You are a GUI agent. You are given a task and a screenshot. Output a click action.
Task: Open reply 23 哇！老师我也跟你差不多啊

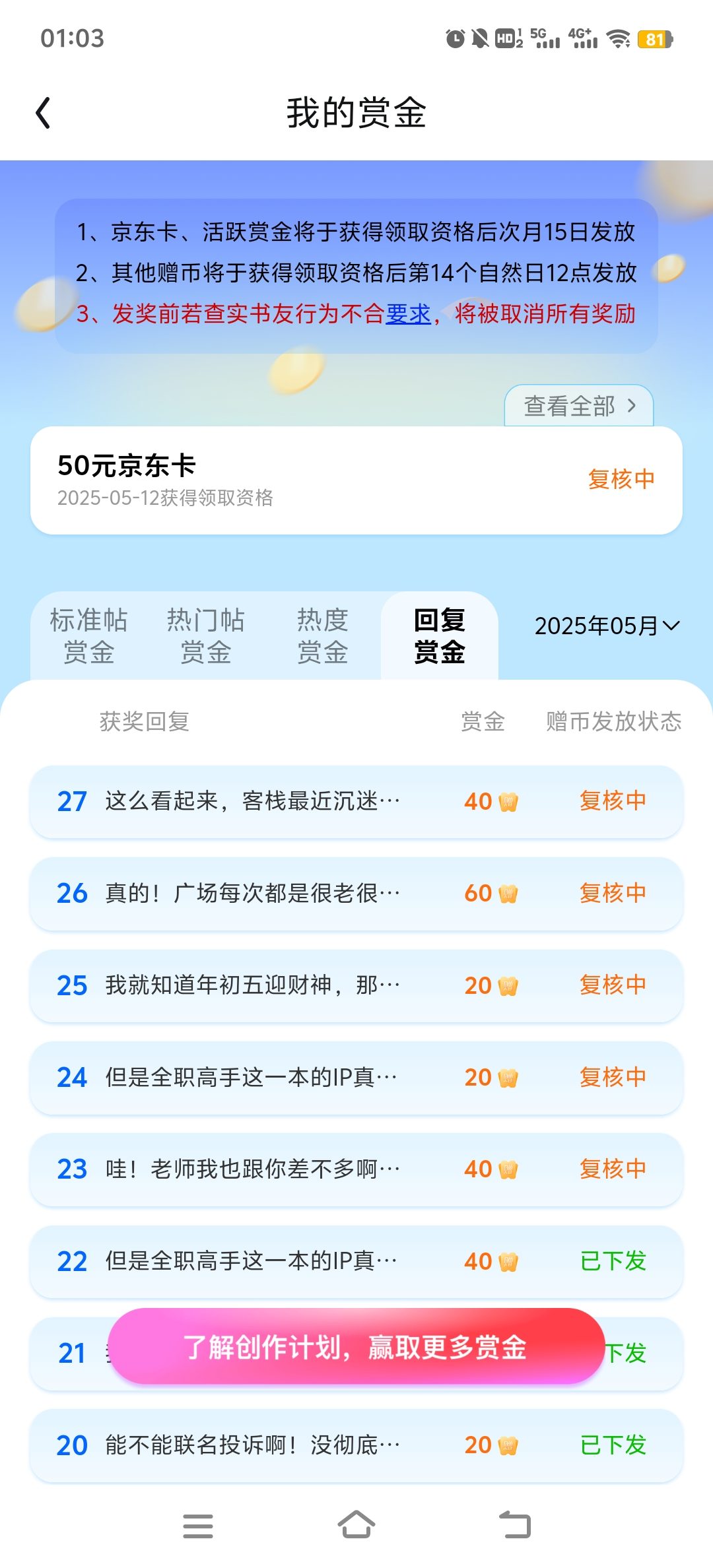[356, 1169]
